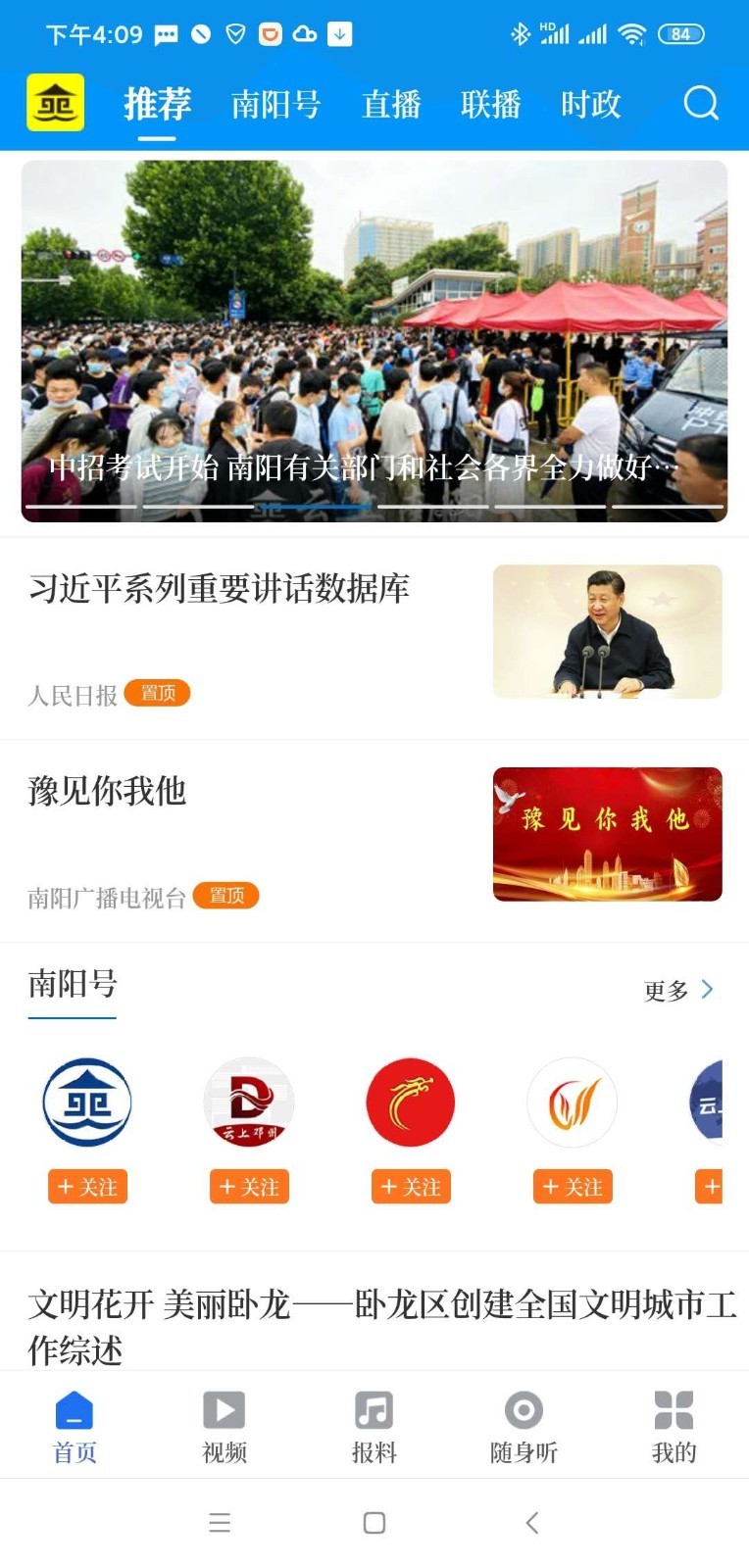Tap the system back button
Viewport: 749px width, 1568px height.
coord(531,1522)
